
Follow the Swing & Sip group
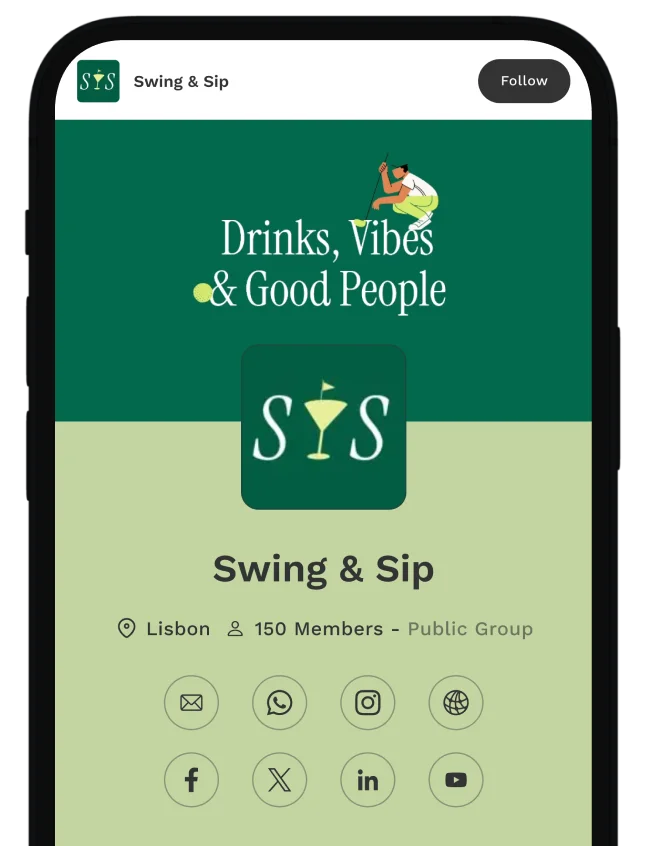coord(523,81)
